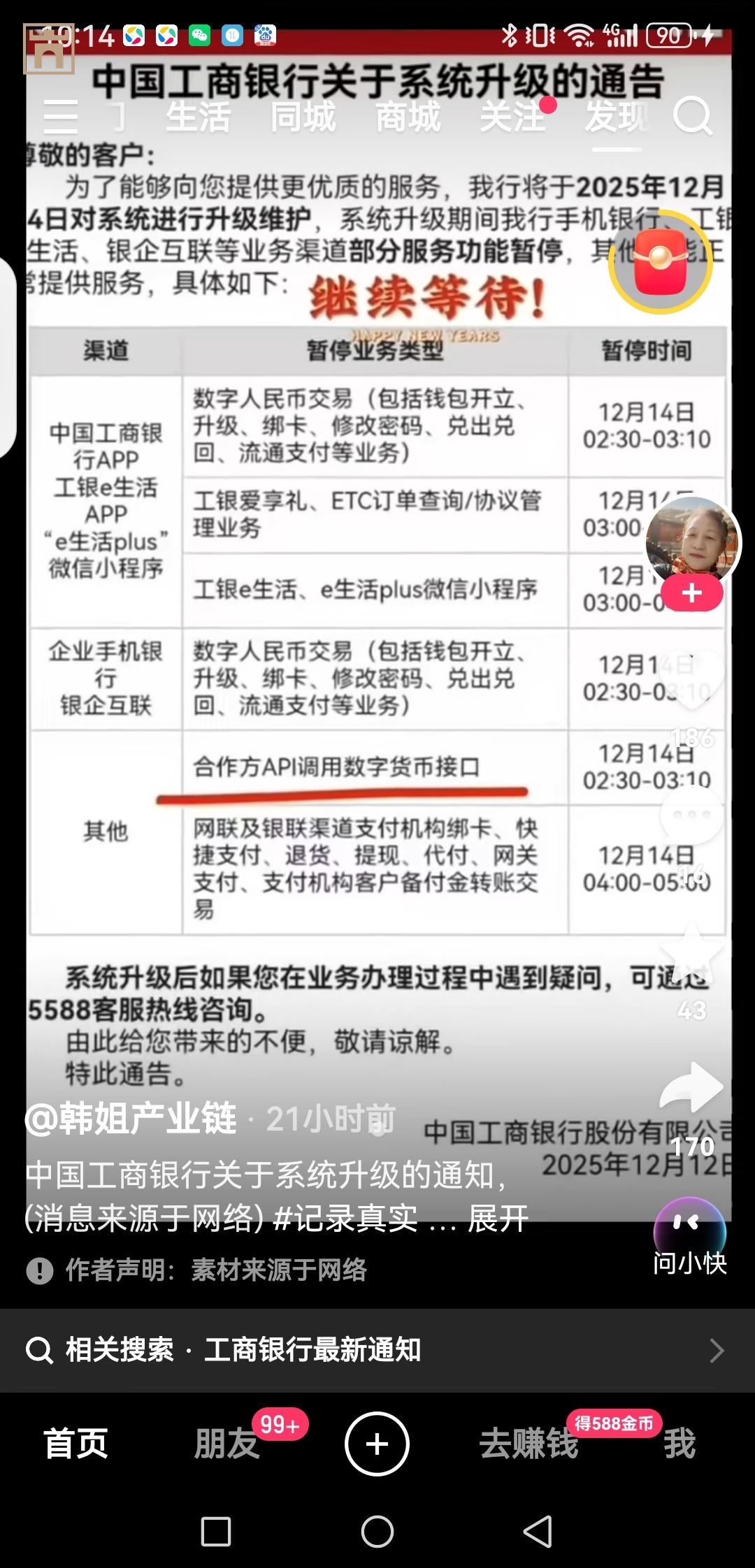
Task: Open the 商城 tab
Action: pyautogui.click(x=408, y=116)
